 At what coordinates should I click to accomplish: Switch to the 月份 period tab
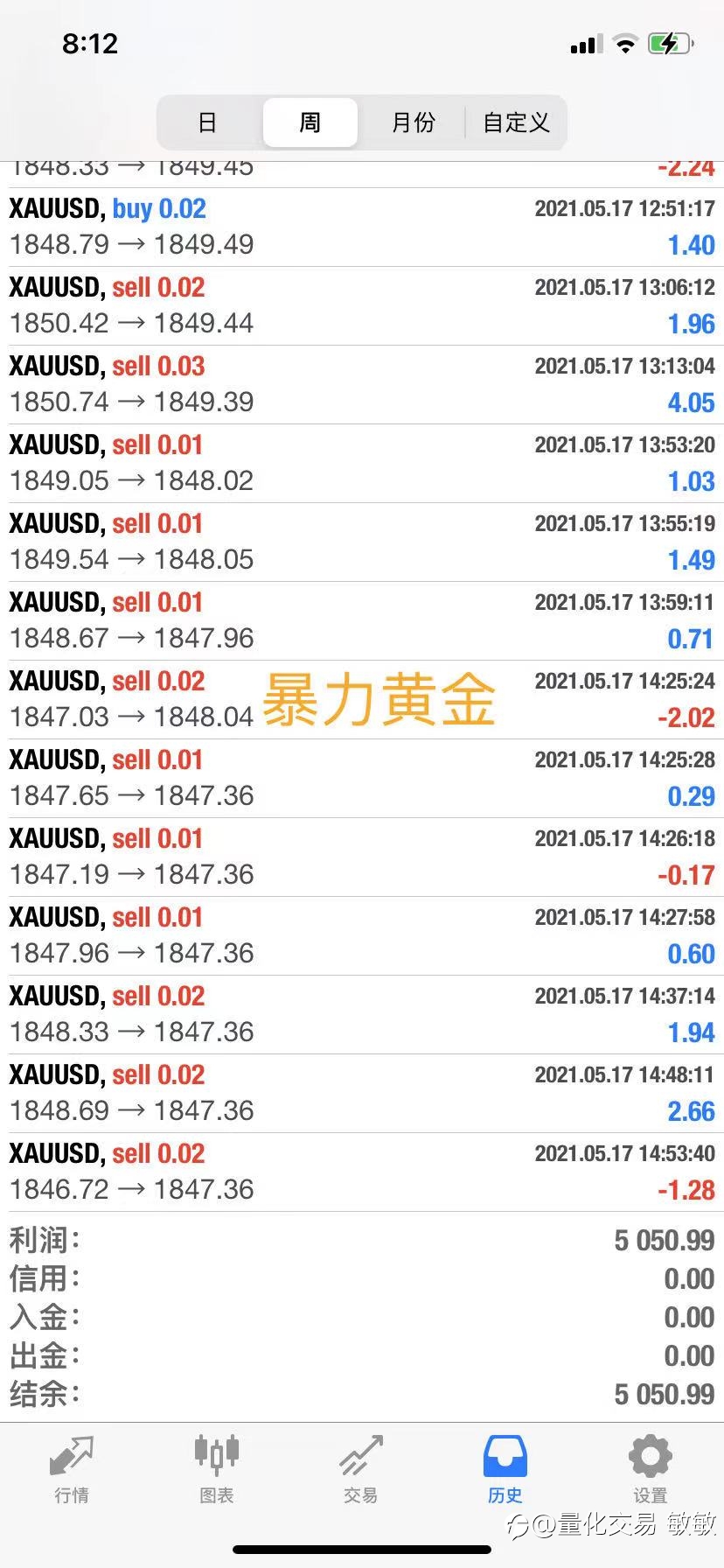tap(413, 122)
